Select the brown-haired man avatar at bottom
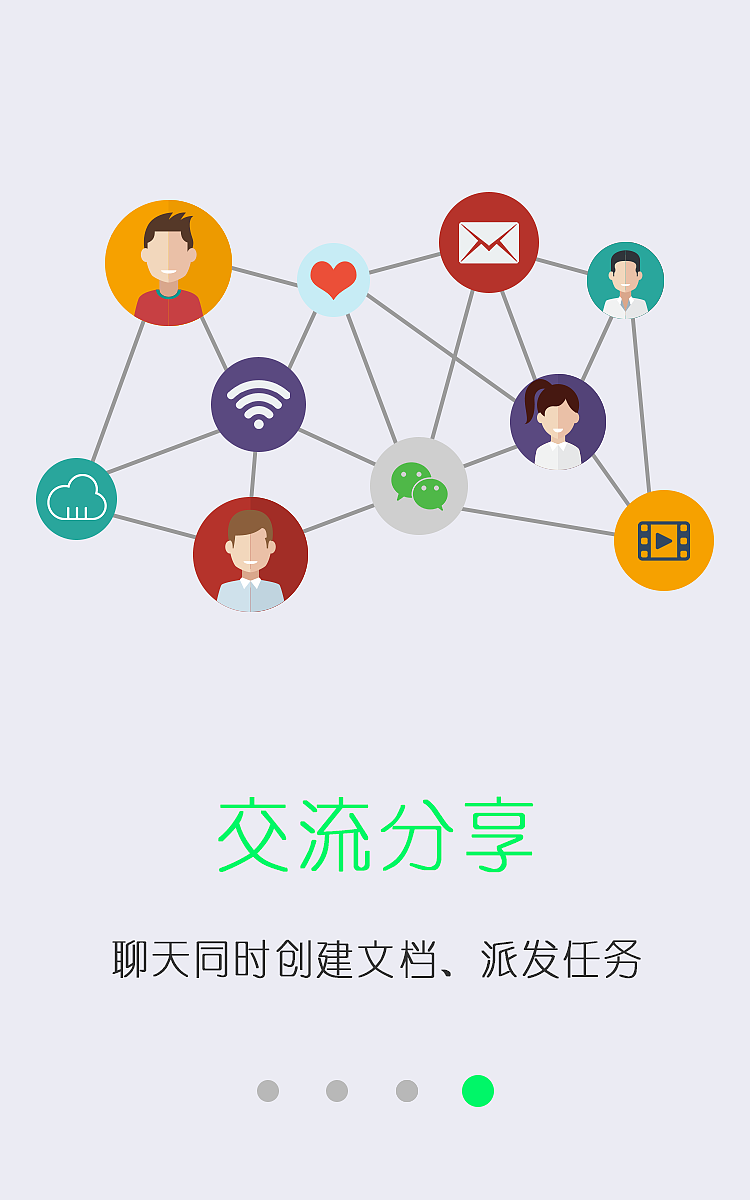 [252, 555]
